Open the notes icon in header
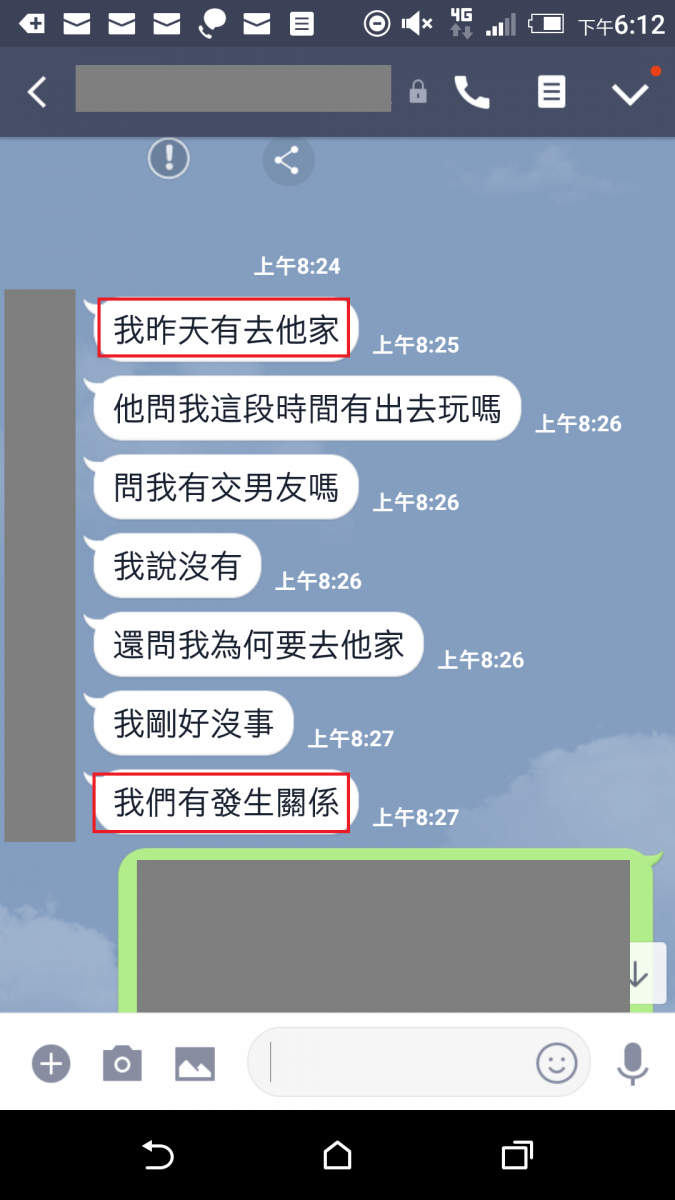The width and height of the screenshot is (675, 1200). click(551, 93)
